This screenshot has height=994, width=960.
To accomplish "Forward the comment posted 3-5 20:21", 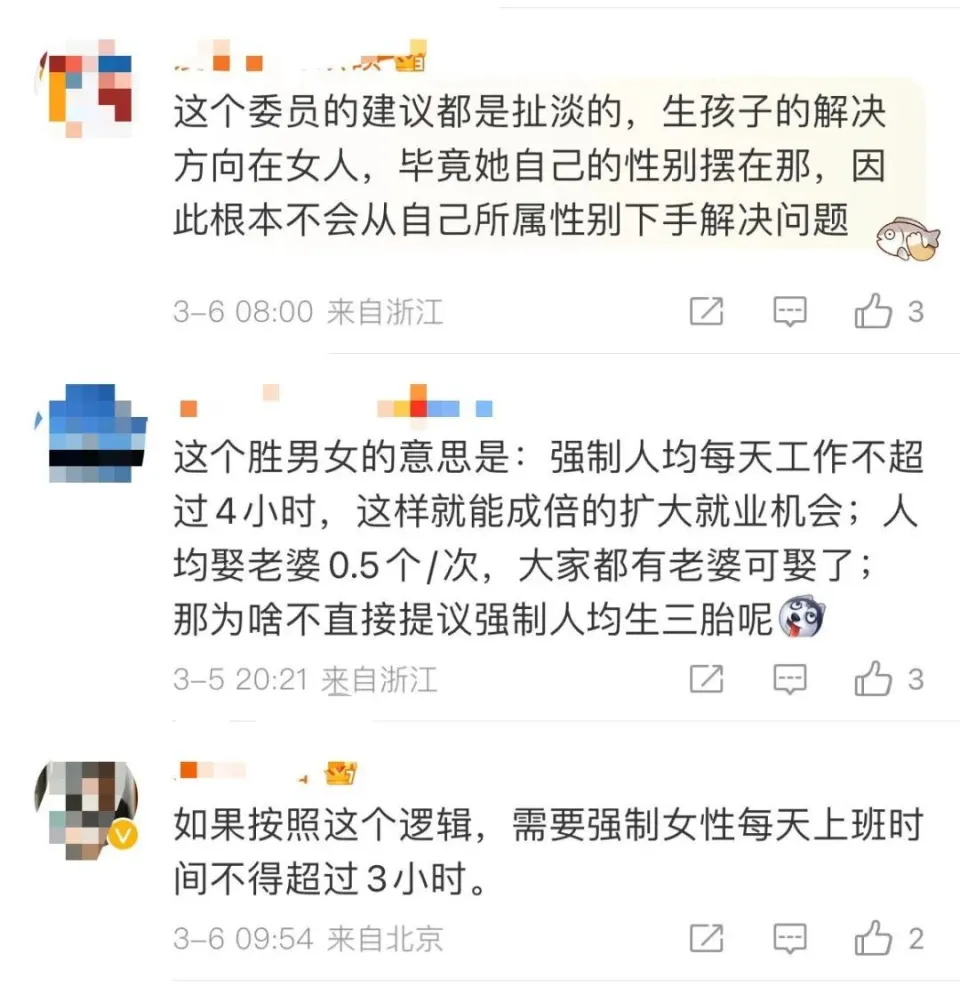I will click(707, 680).
